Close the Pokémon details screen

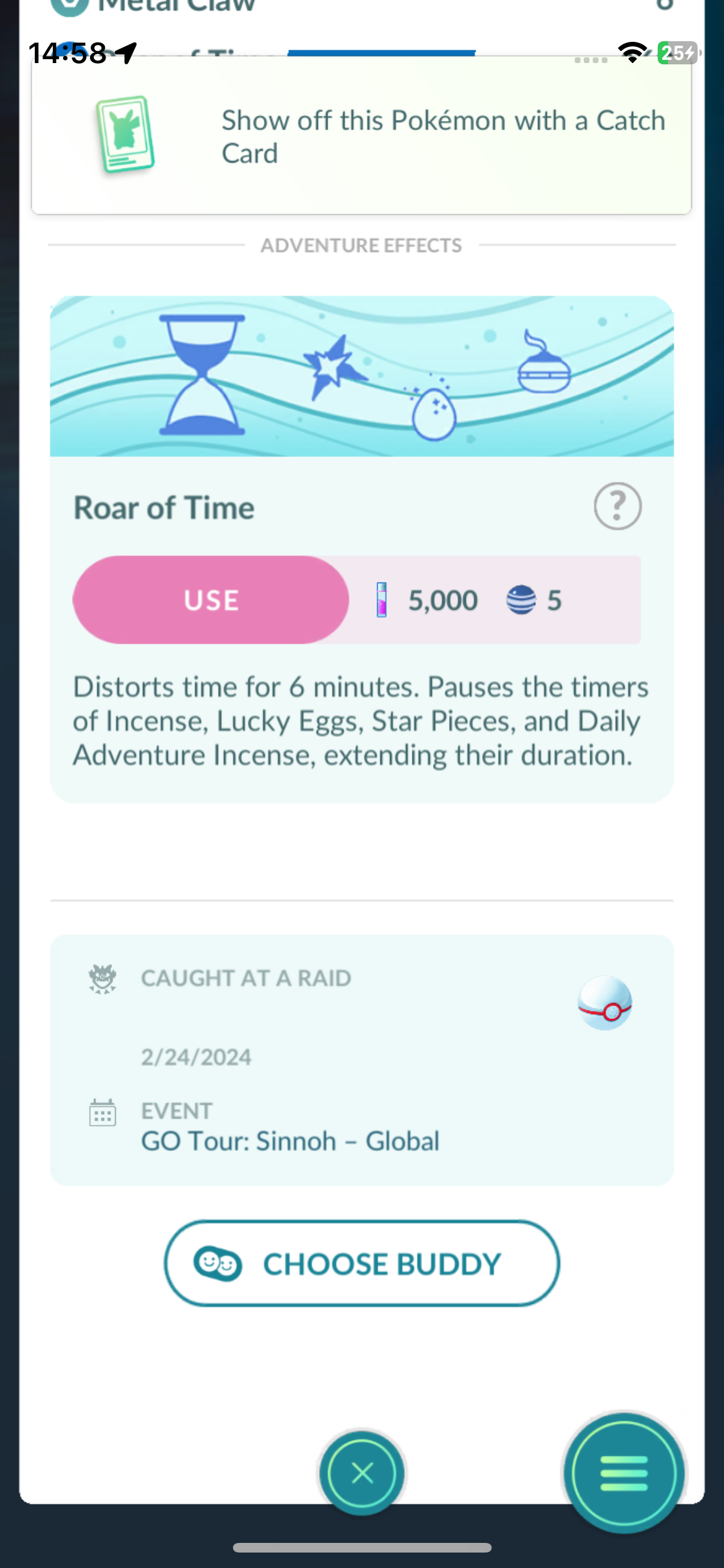pos(362,1473)
